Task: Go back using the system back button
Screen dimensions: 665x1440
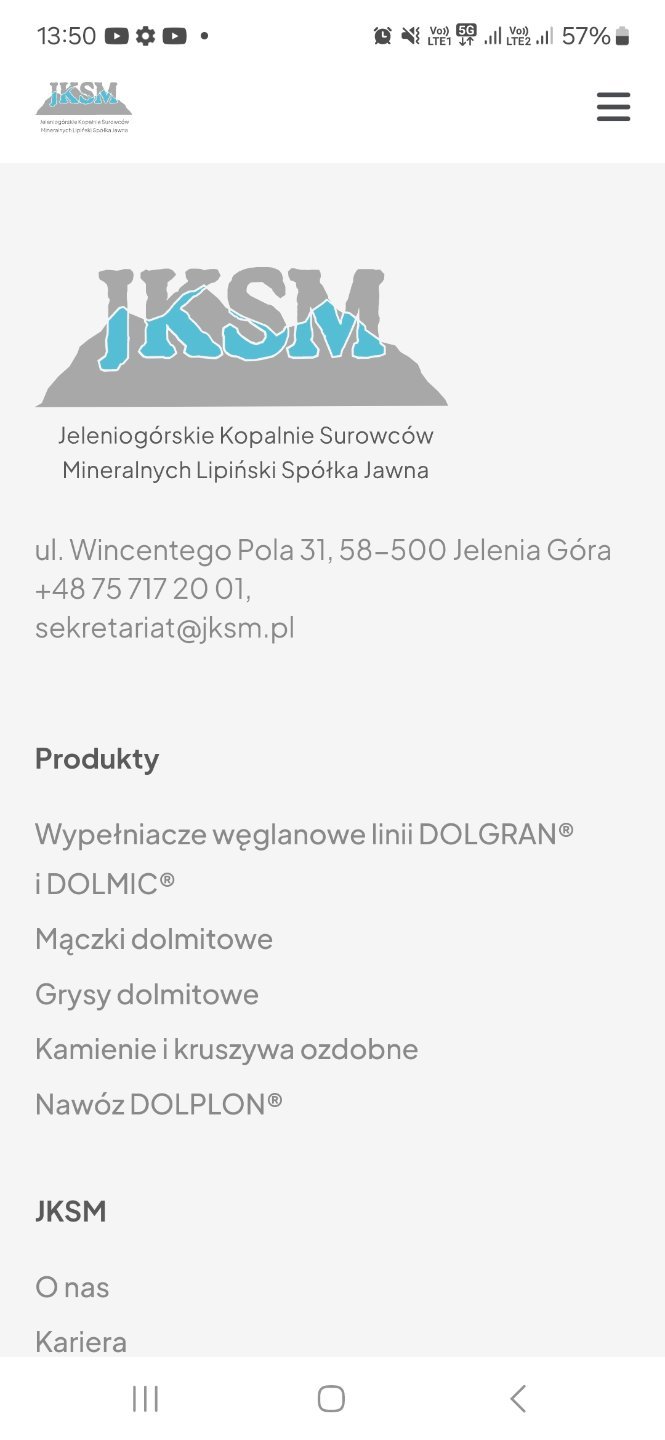Action: pyautogui.click(x=517, y=1398)
